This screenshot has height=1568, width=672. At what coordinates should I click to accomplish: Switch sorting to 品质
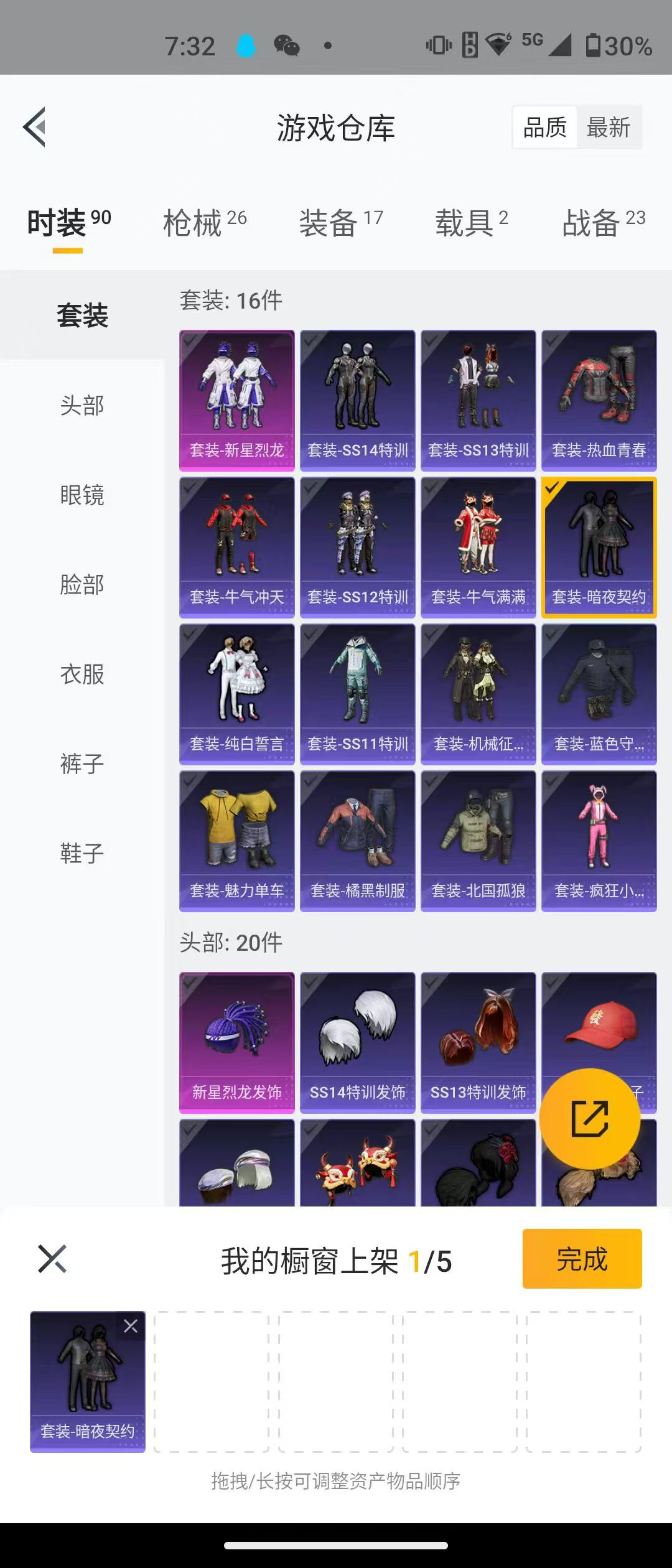[x=544, y=128]
